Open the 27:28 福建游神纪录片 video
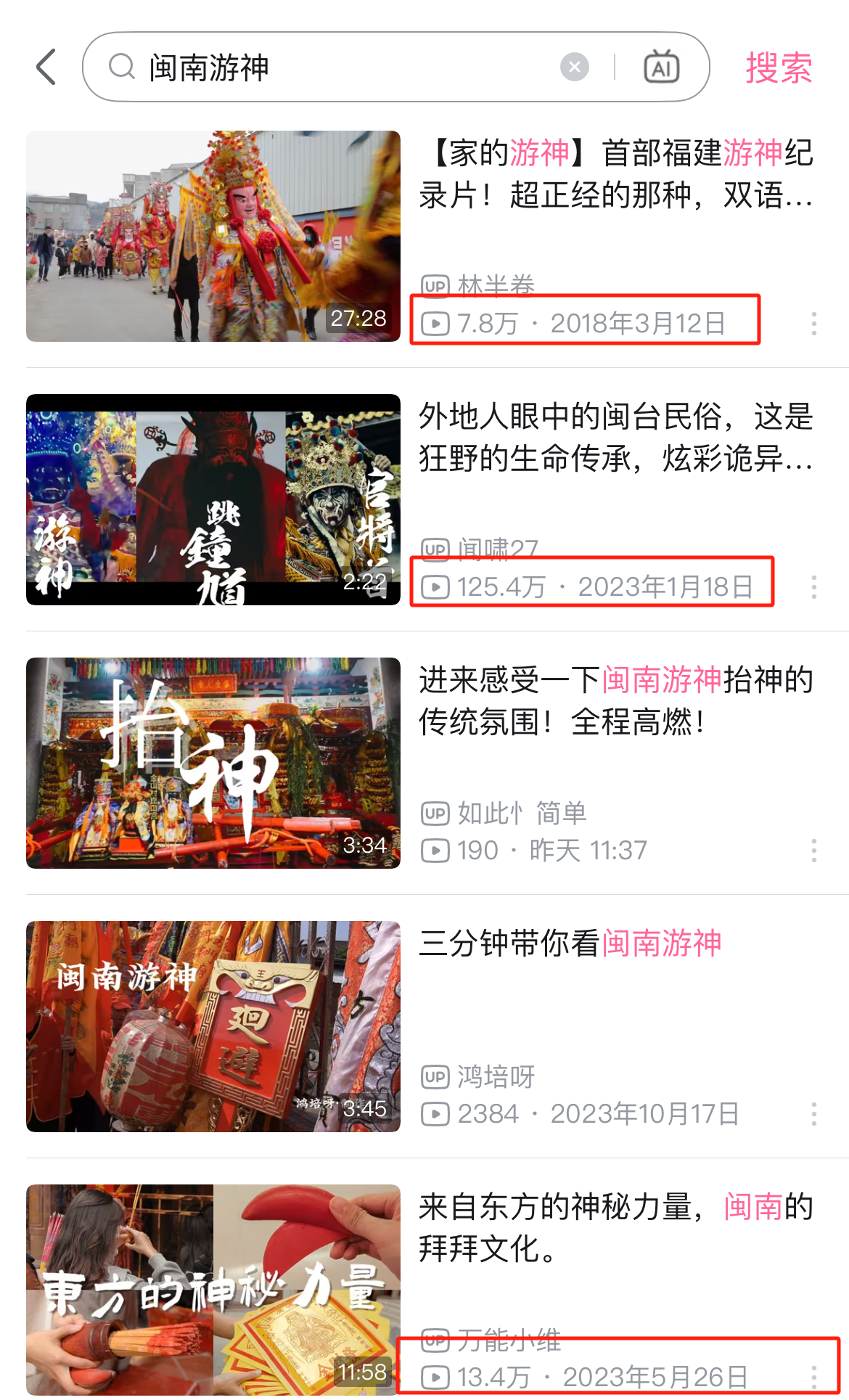This screenshot has height=1400, width=849. tap(213, 236)
